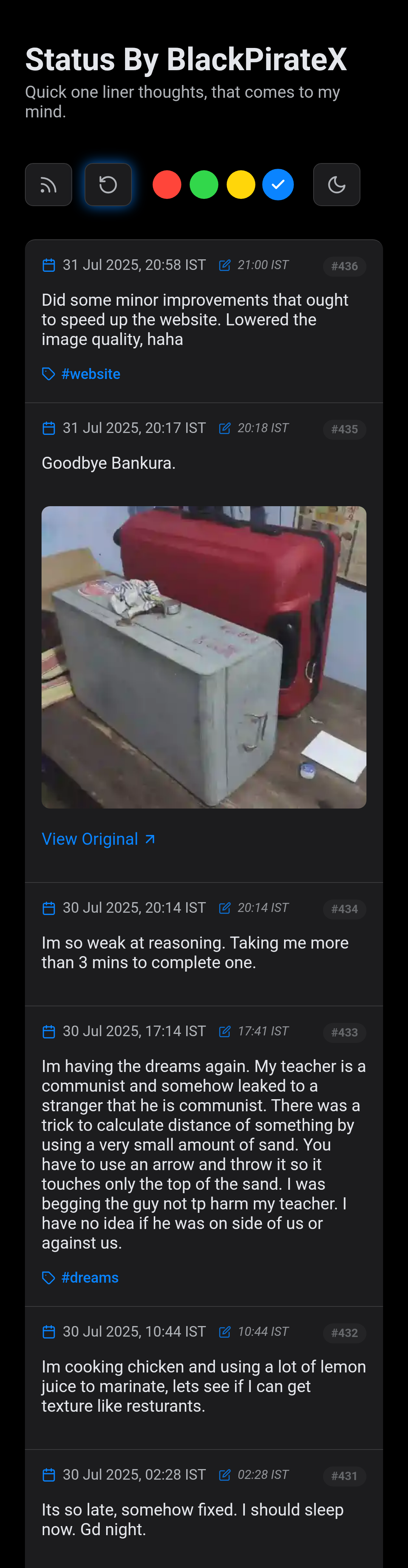Choose the yellow theme color
This screenshot has width=408, height=1568.
click(241, 185)
